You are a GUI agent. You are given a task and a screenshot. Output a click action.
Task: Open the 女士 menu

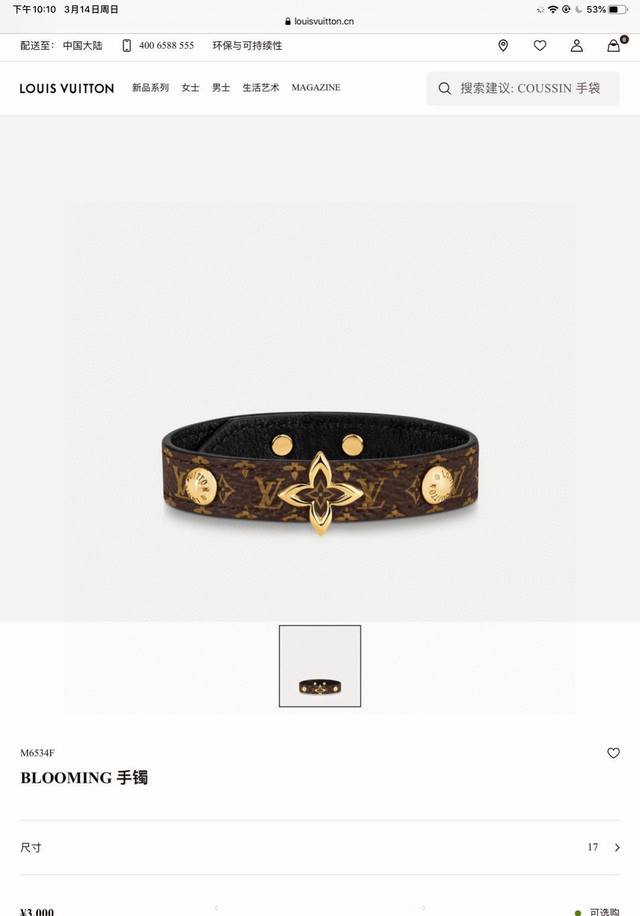[190, 88]
